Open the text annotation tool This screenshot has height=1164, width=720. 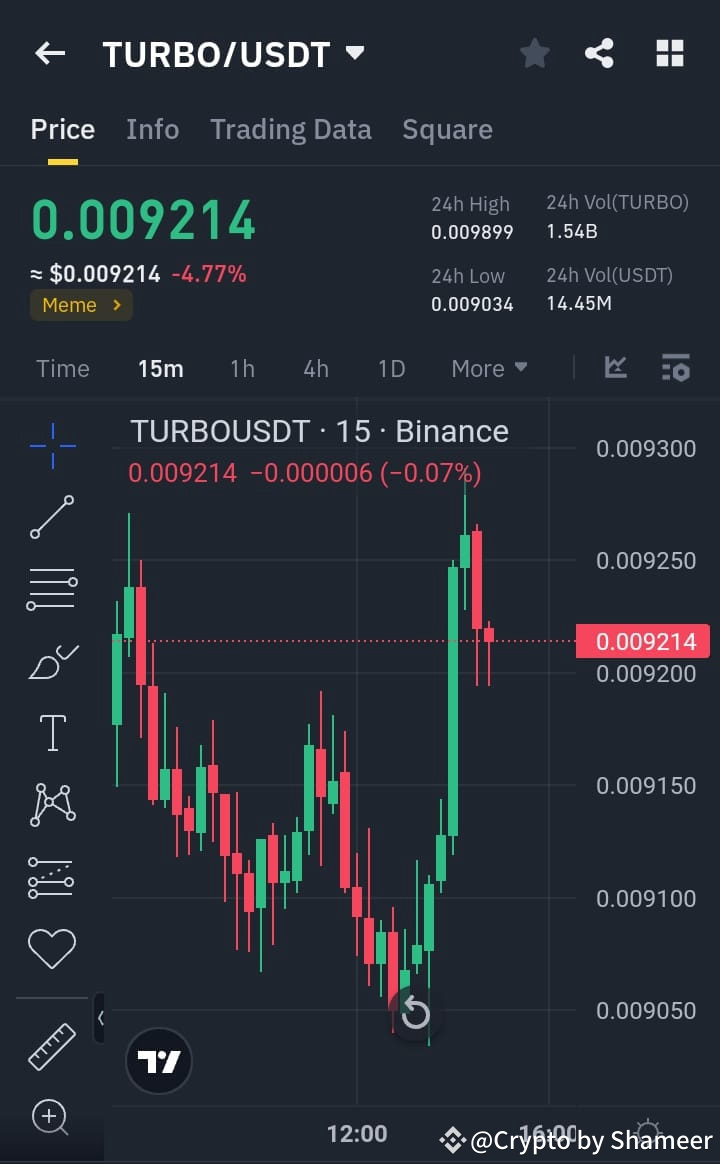tap(52, 731)
